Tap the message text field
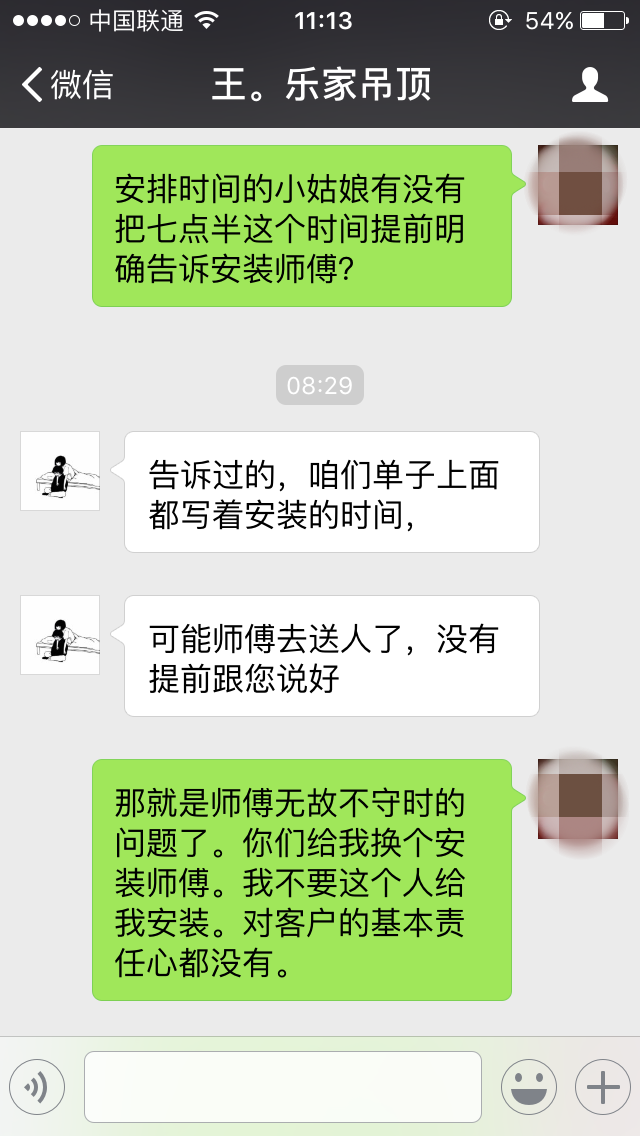The height and width of the screenshot is (1136, 640). click(x=283, y=1086)
